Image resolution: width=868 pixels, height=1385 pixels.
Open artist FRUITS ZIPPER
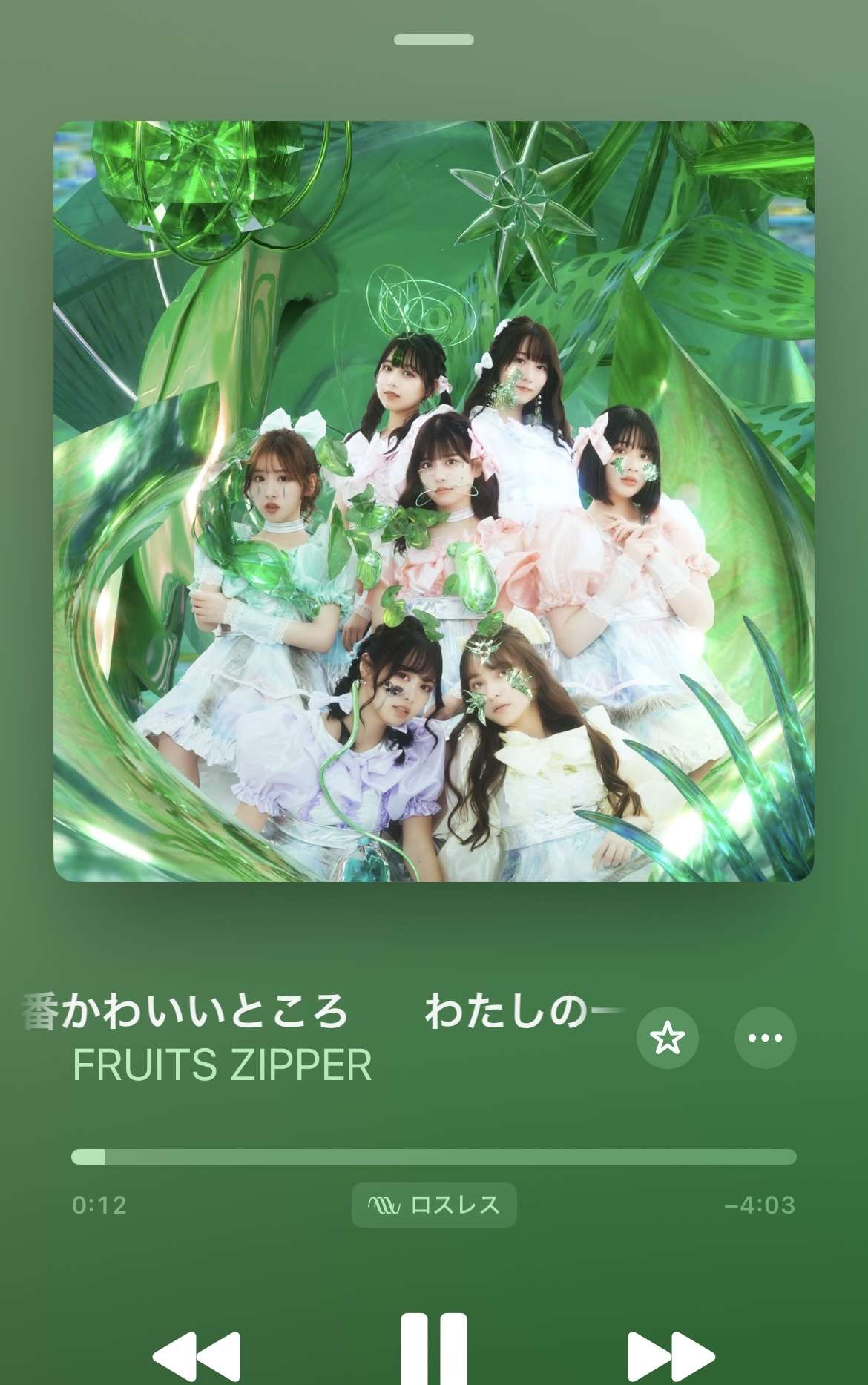pos(222,1065)
